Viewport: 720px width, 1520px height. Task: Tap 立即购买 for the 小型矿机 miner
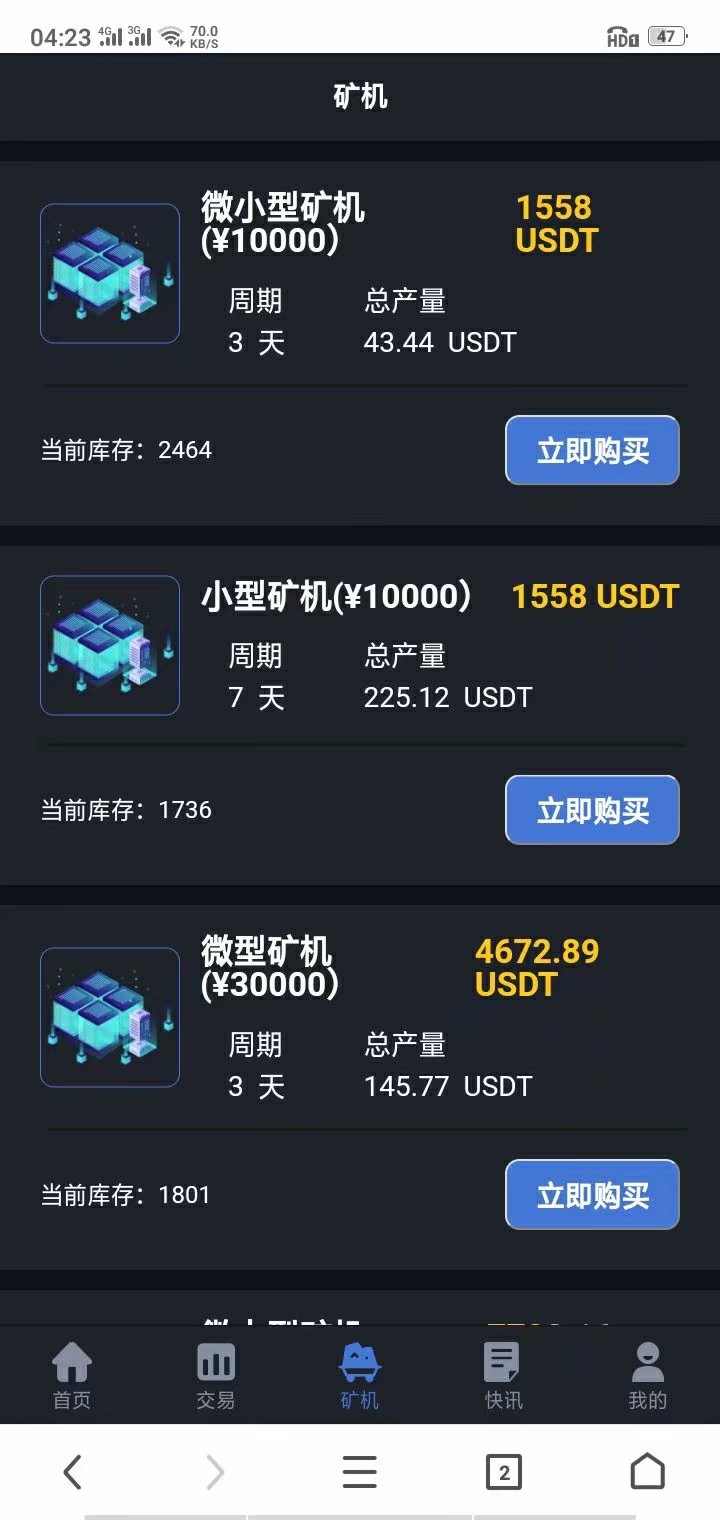coord(592,810)
